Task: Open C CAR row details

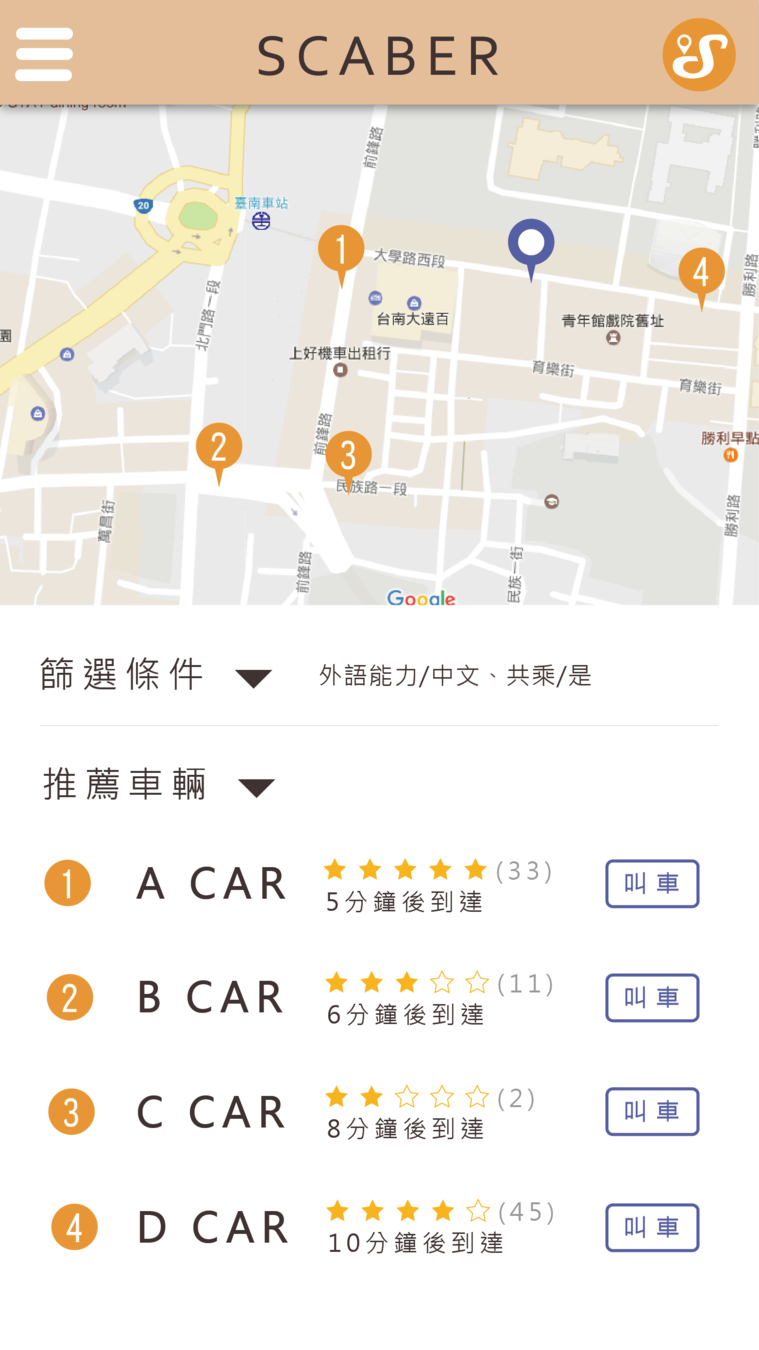Action: pos(211,1112)
